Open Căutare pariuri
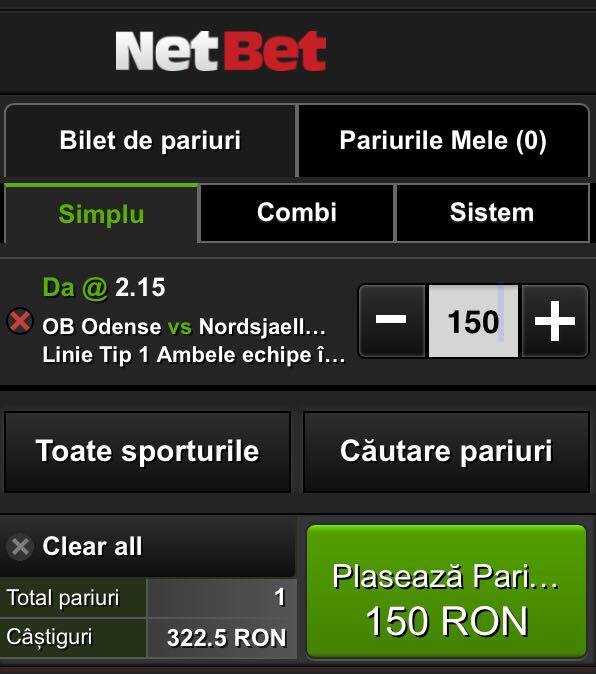 [446, 451]
